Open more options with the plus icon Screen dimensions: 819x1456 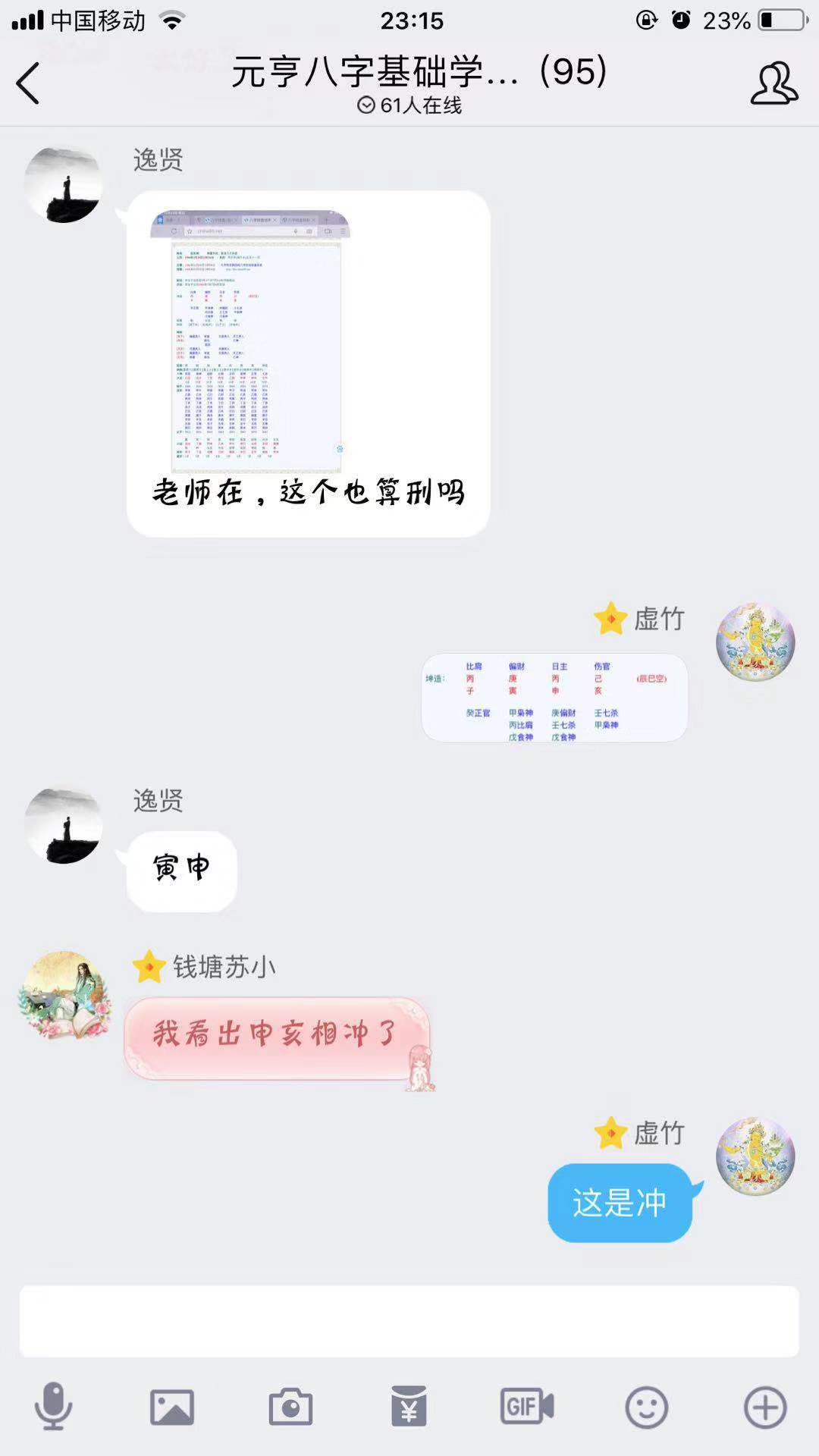(x=764, y=1407)
